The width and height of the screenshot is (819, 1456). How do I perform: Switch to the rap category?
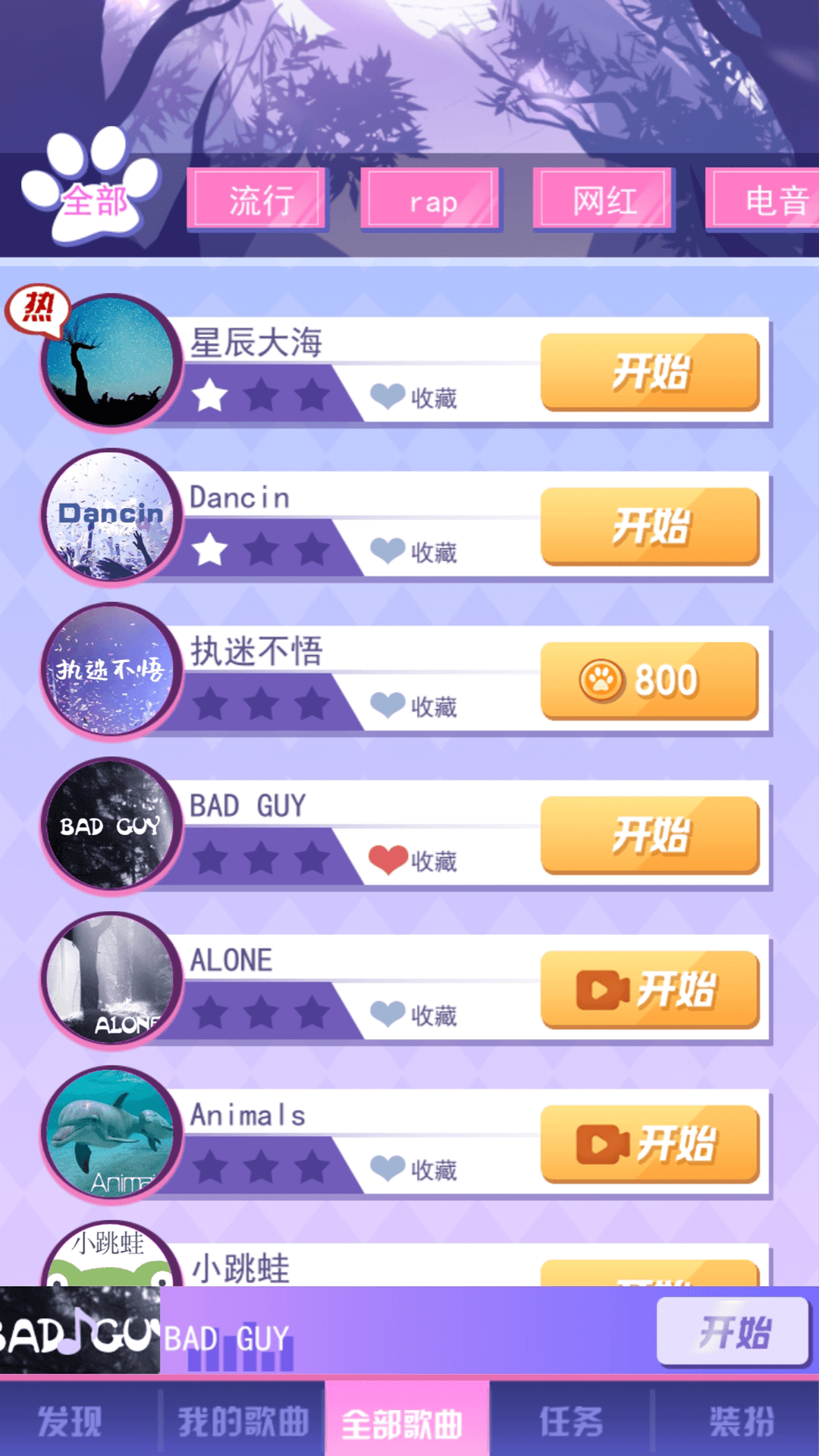pos(431,200)
